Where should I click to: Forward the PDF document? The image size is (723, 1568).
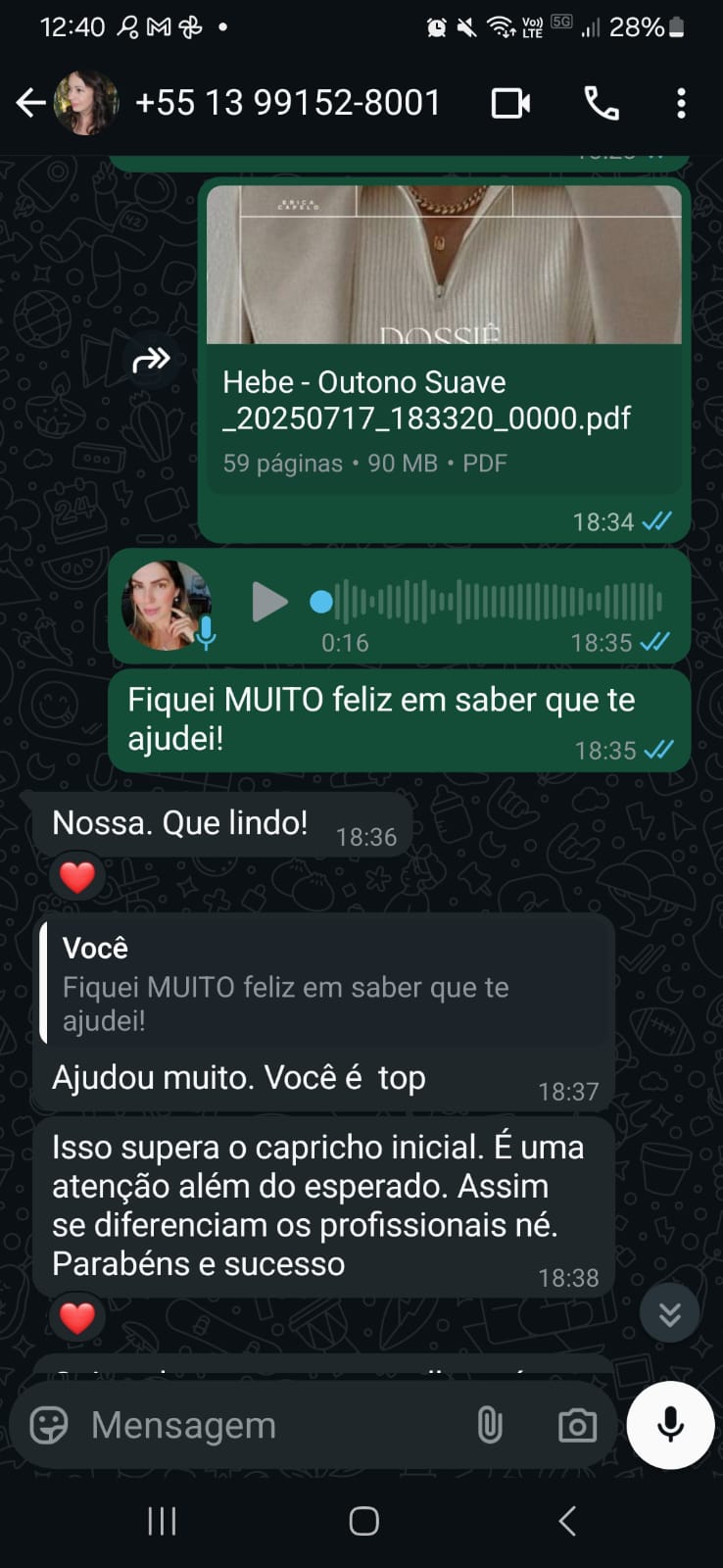coord(152,360)
